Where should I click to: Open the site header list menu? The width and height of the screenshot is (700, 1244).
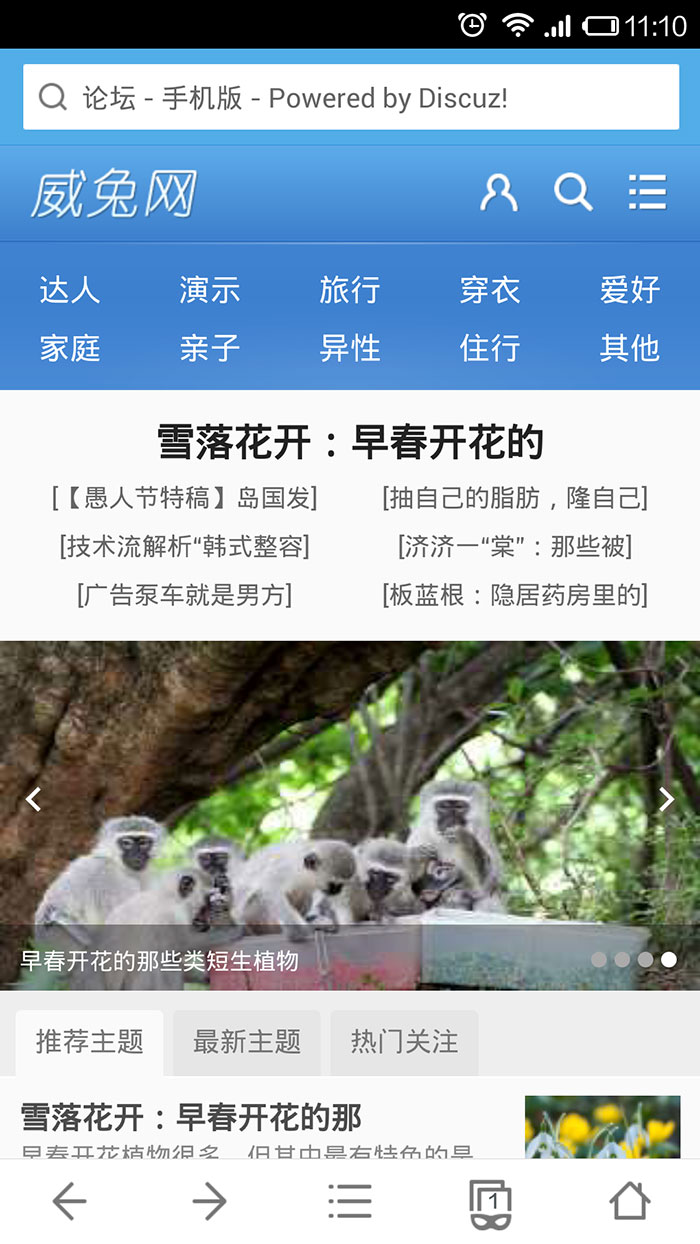(647, 191)
